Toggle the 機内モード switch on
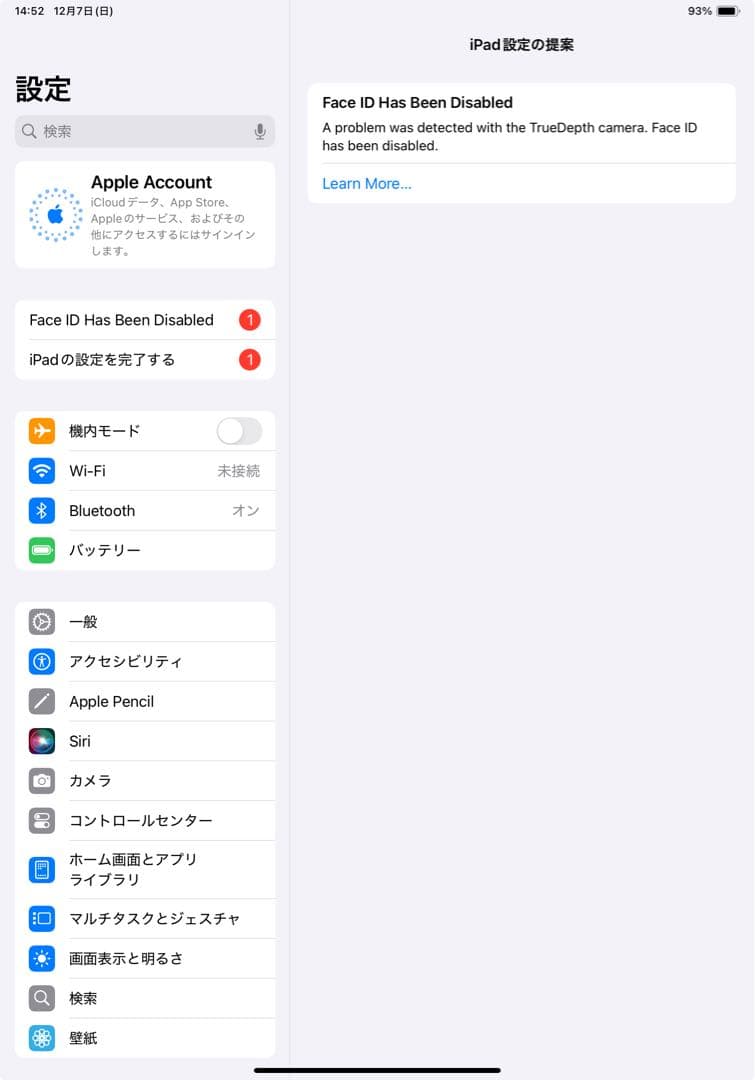 point(238,431)
